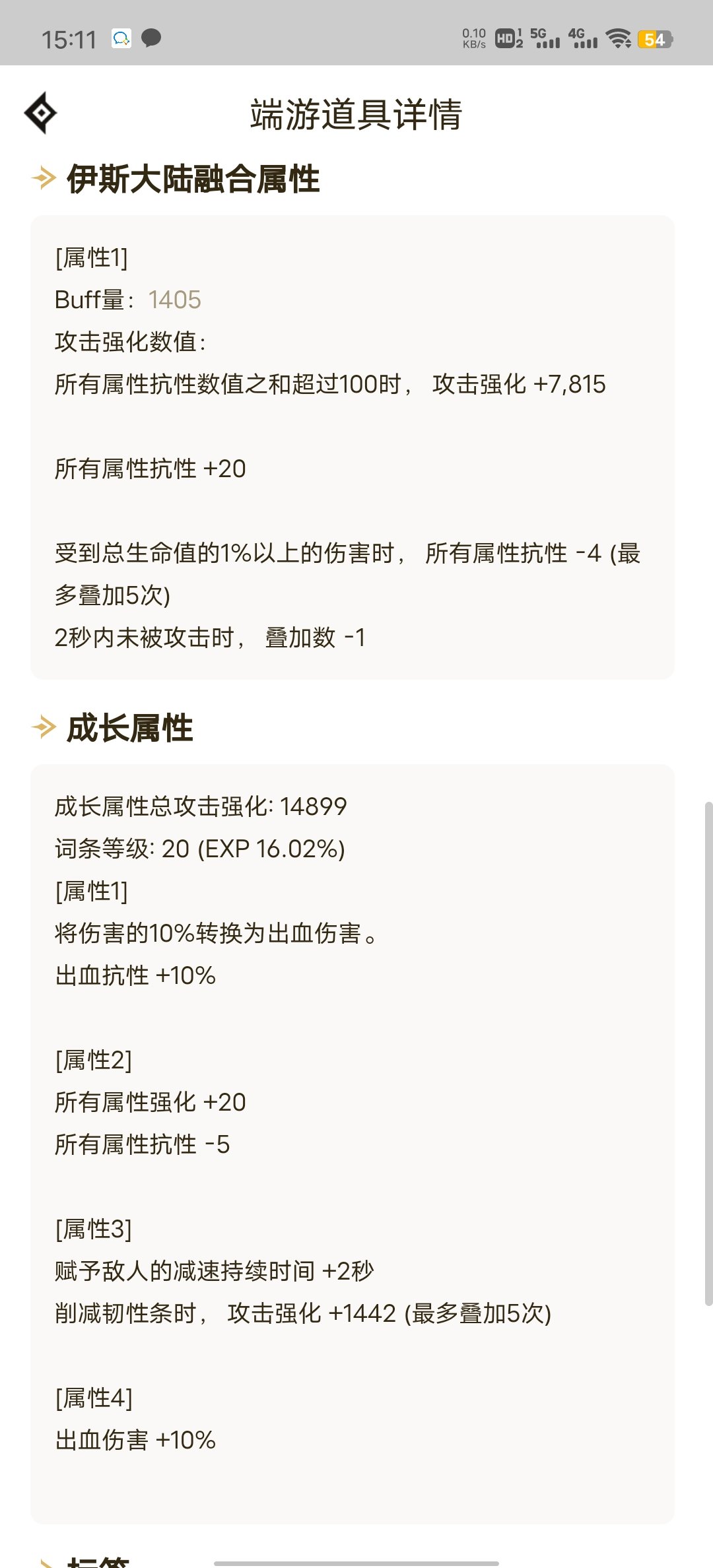The height and width of the screenshot is (1568, 713).
Task: Tap the battery 54 indicator
Action: pyautogui.click(x=654, y=40)
